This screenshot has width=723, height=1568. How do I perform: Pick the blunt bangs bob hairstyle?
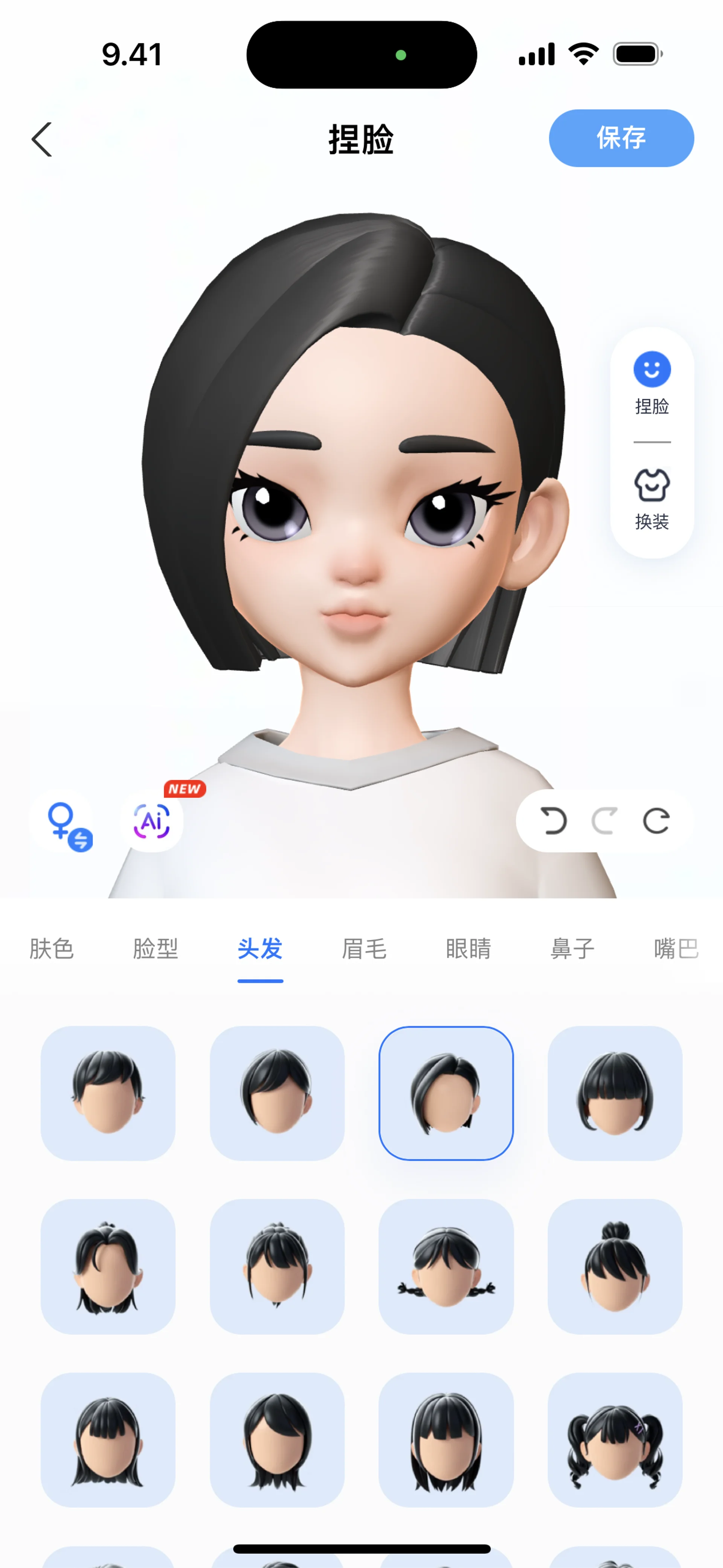[x=615, y=1093]
